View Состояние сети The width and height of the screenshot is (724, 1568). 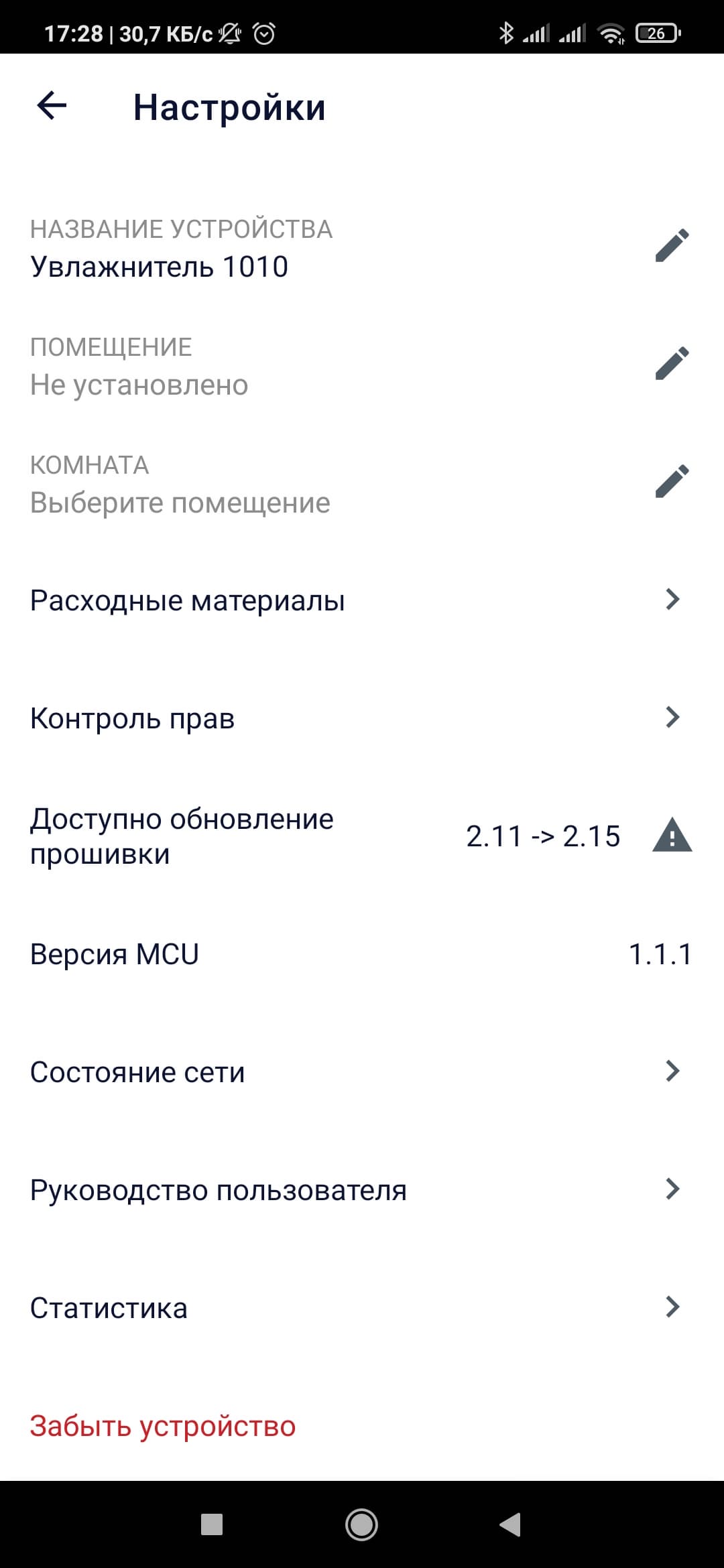[362, 1071]
